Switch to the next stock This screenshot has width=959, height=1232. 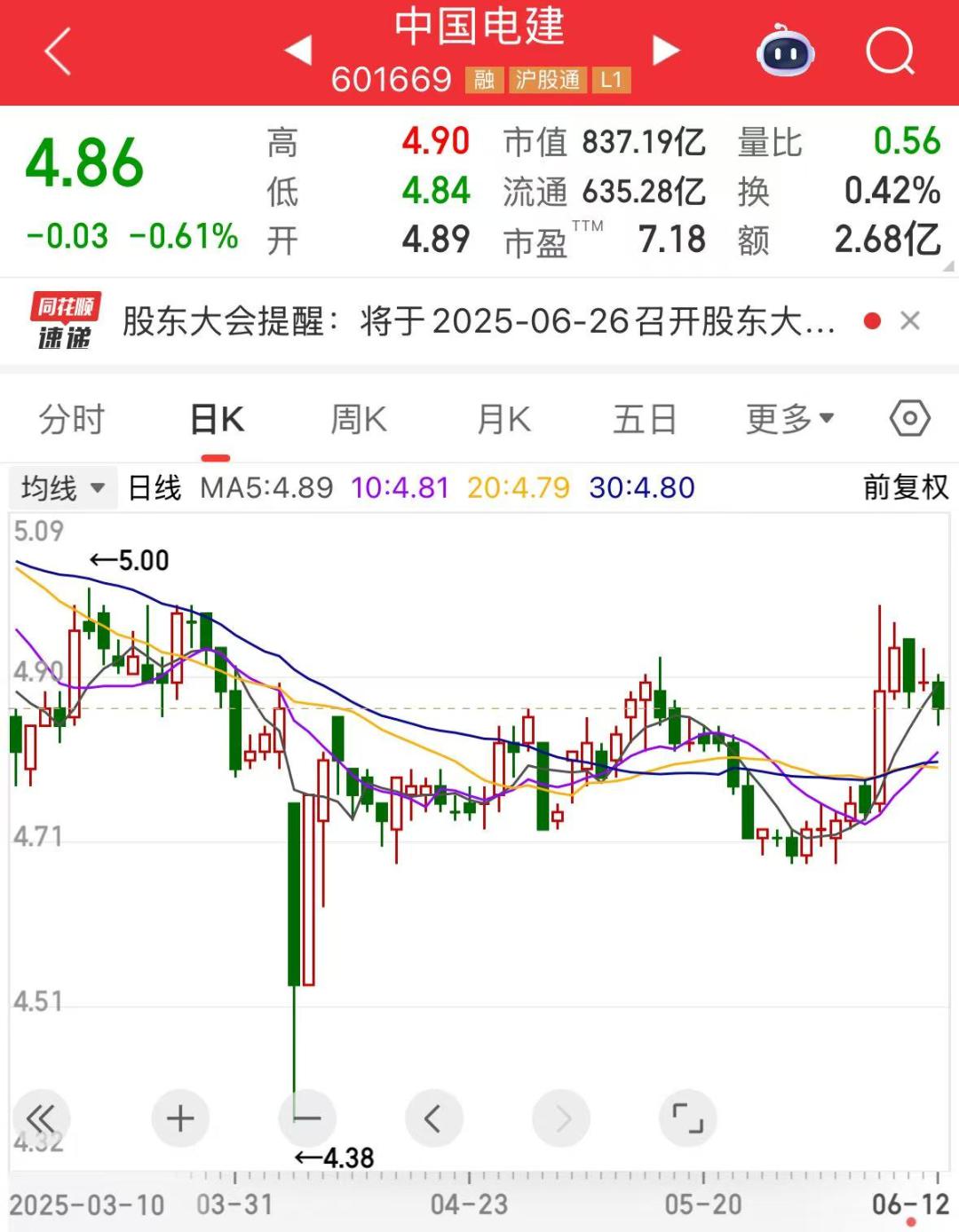click(665, 51)
